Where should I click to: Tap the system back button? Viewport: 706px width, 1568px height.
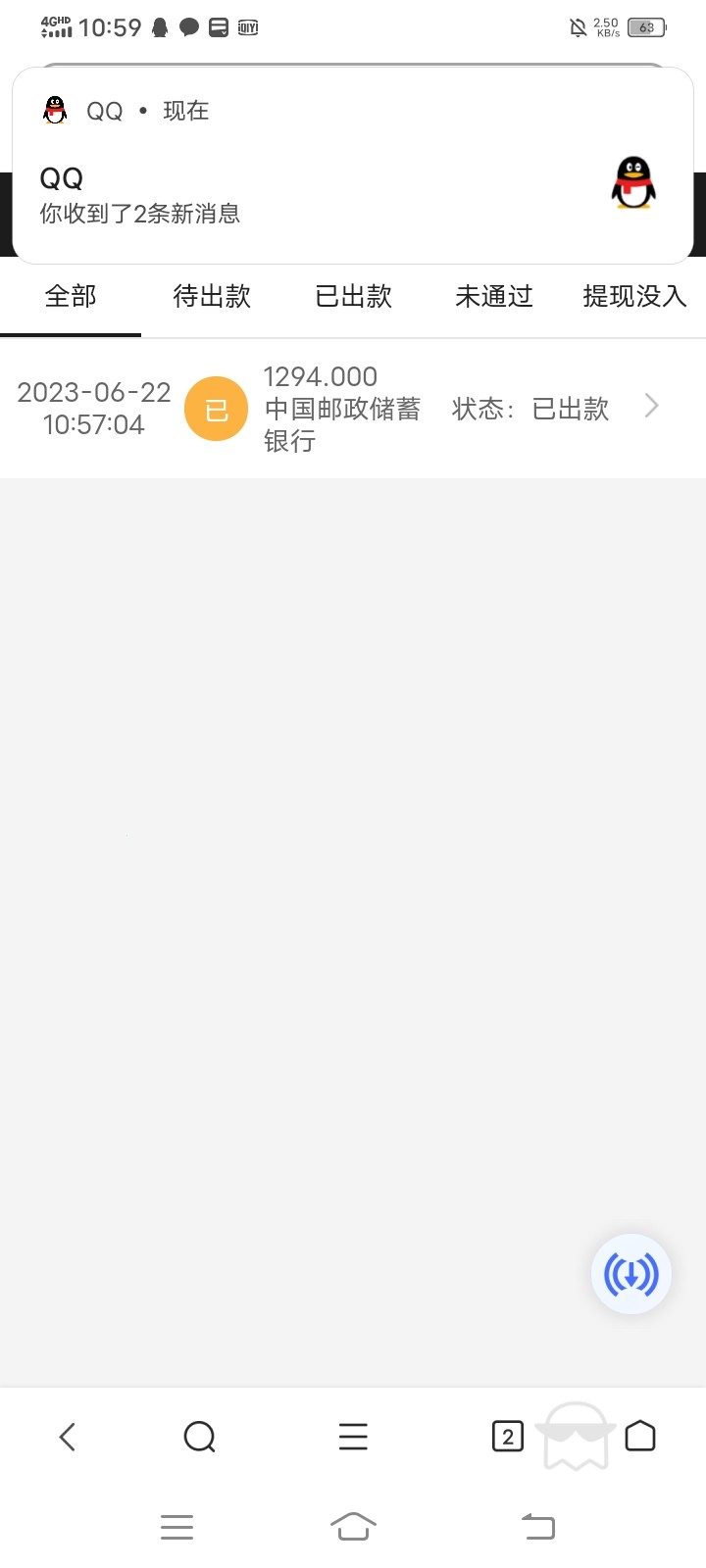coord(537,1526)
